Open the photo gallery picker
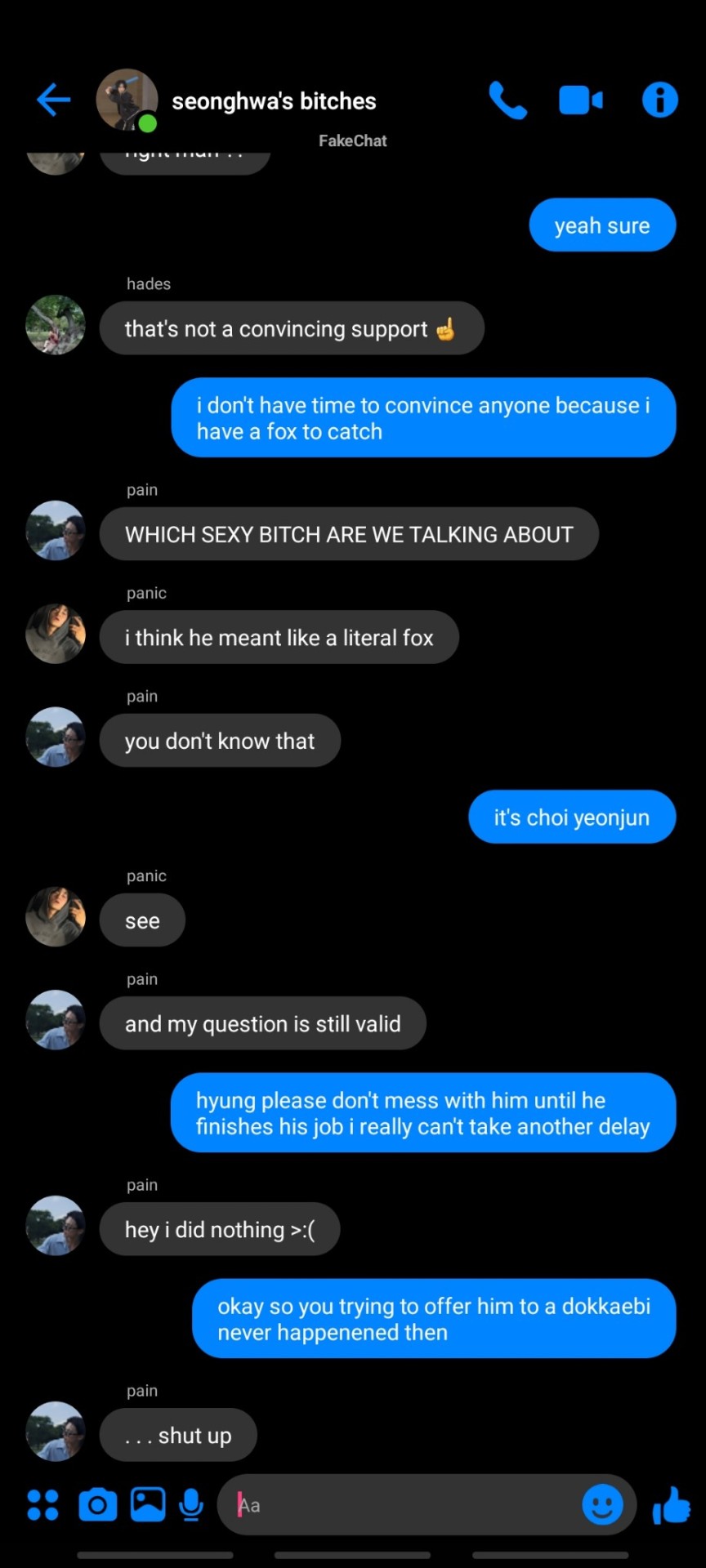 [x=148, y=1504]
